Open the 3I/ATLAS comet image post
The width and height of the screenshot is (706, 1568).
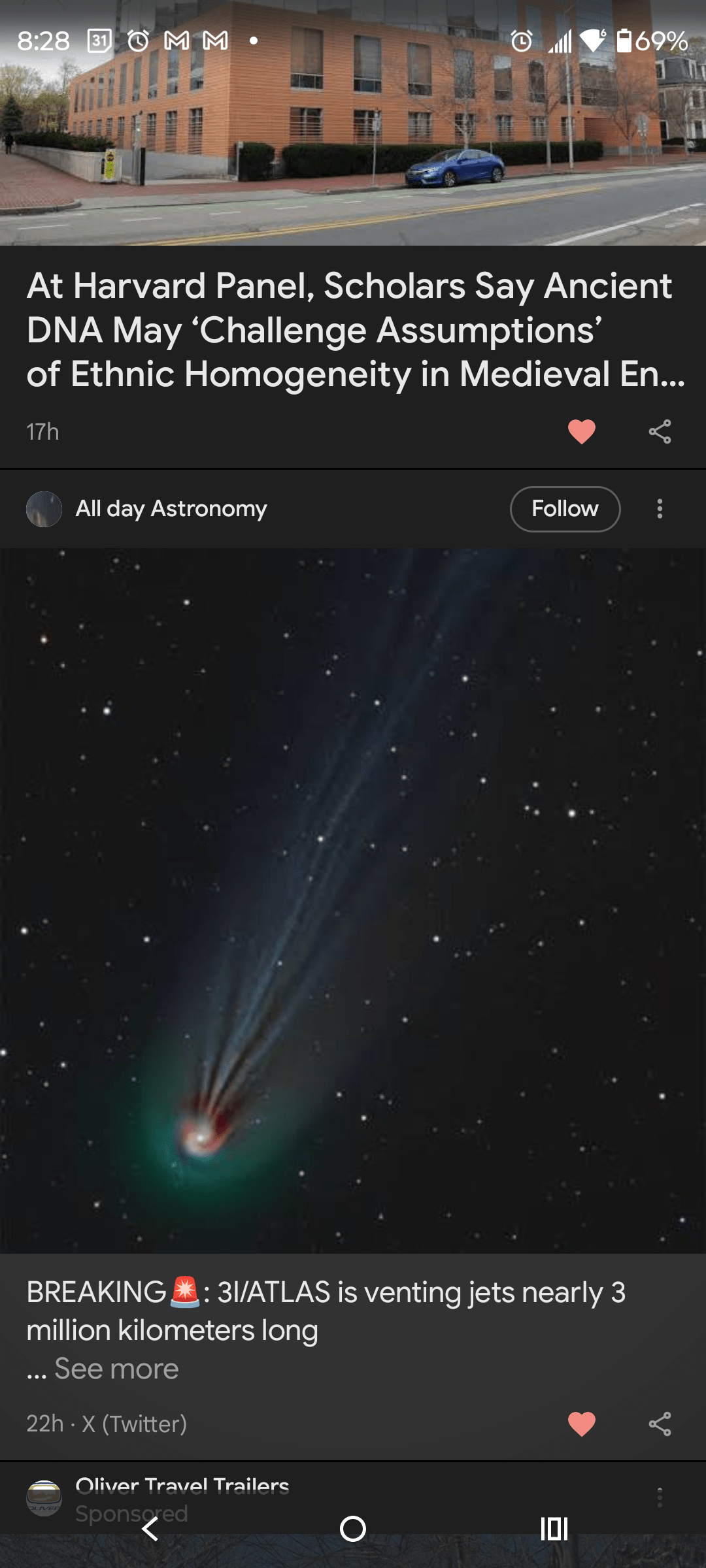click(x=353, y=900)
